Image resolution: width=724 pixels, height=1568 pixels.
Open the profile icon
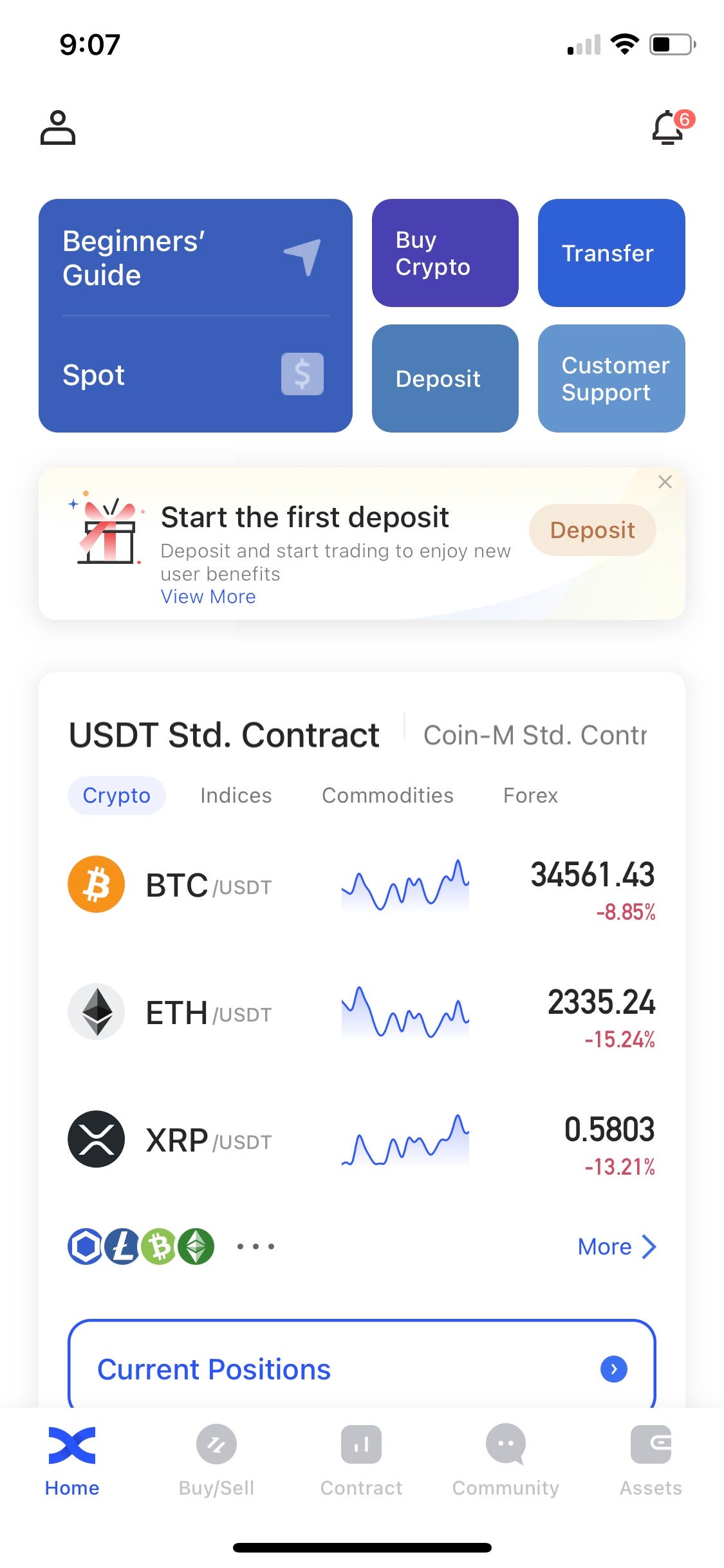(x=58, y=127)
